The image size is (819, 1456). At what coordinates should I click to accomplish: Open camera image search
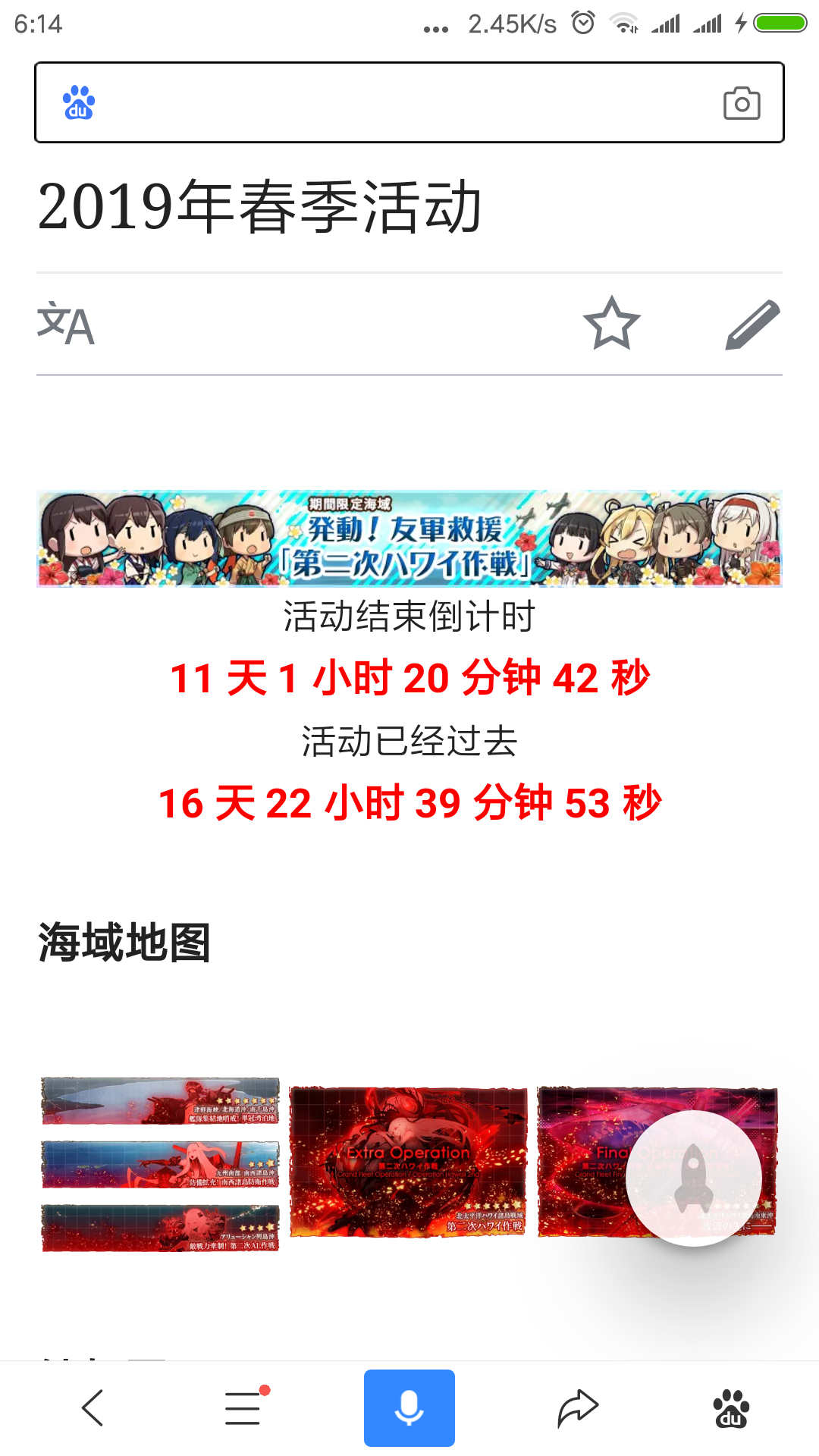click(741, 103)
